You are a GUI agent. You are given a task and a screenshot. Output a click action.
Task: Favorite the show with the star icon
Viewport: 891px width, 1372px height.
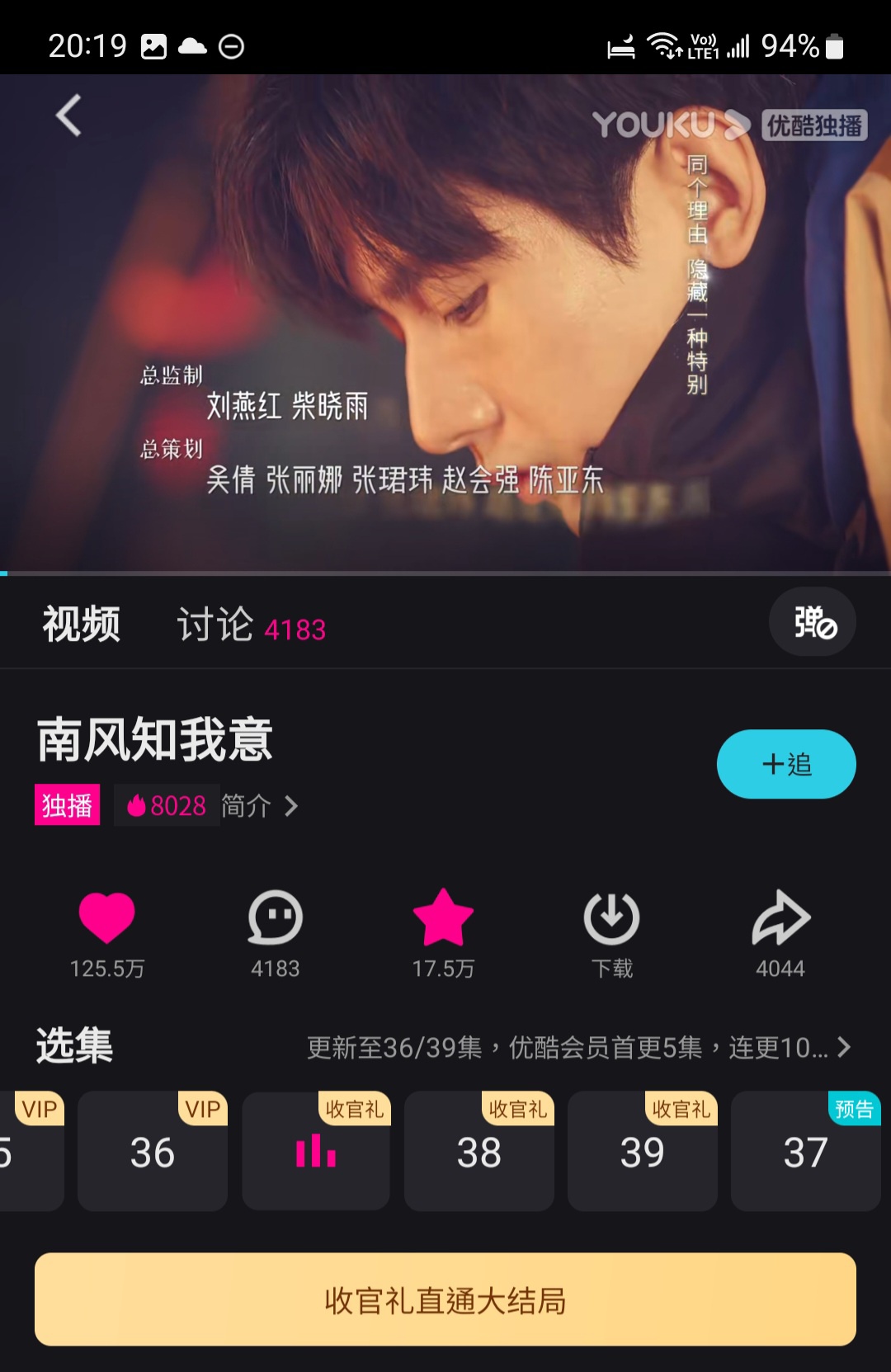coord(443,917)
